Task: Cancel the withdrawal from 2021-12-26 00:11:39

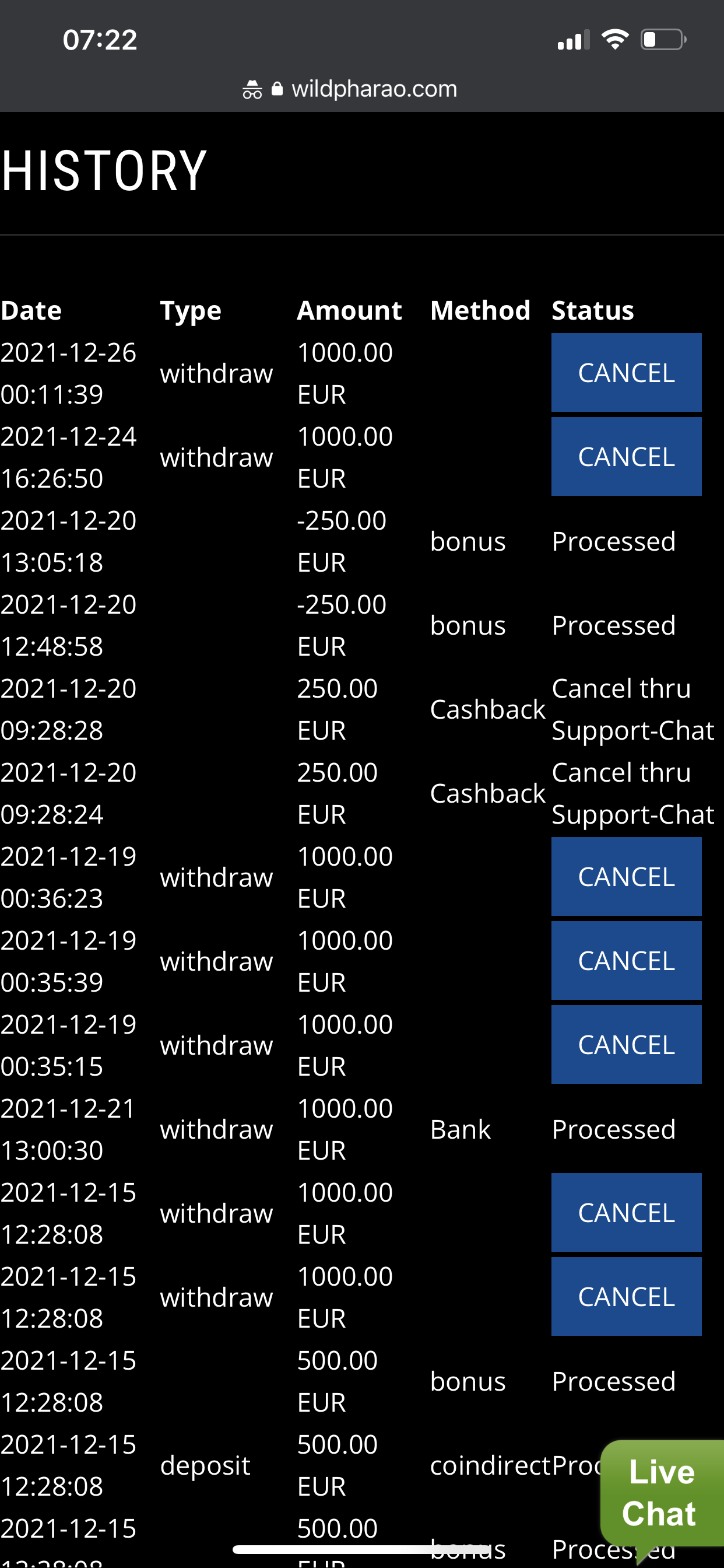Action: (x=625, y=373)
